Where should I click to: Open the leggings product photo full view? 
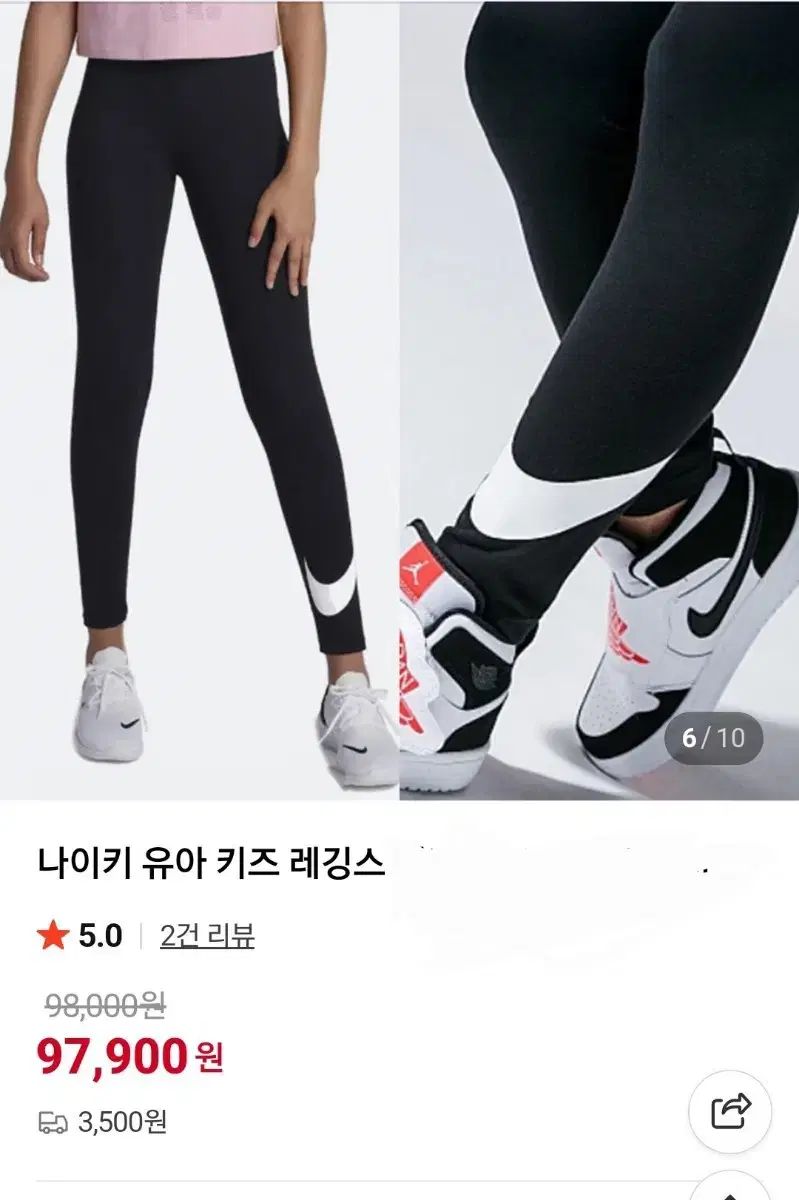(399, 400)
